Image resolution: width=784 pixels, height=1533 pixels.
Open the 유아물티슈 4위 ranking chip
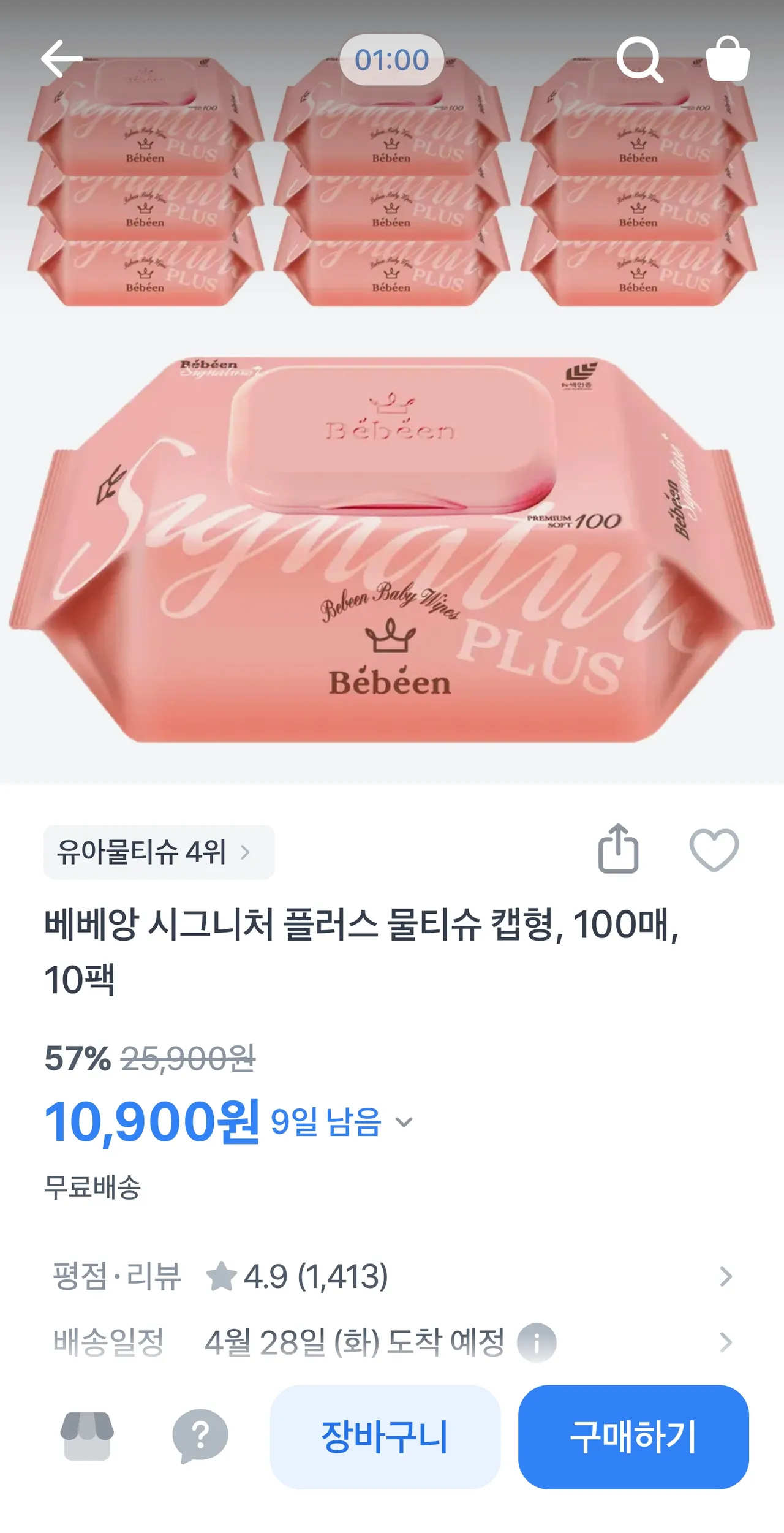coord(159,852)
